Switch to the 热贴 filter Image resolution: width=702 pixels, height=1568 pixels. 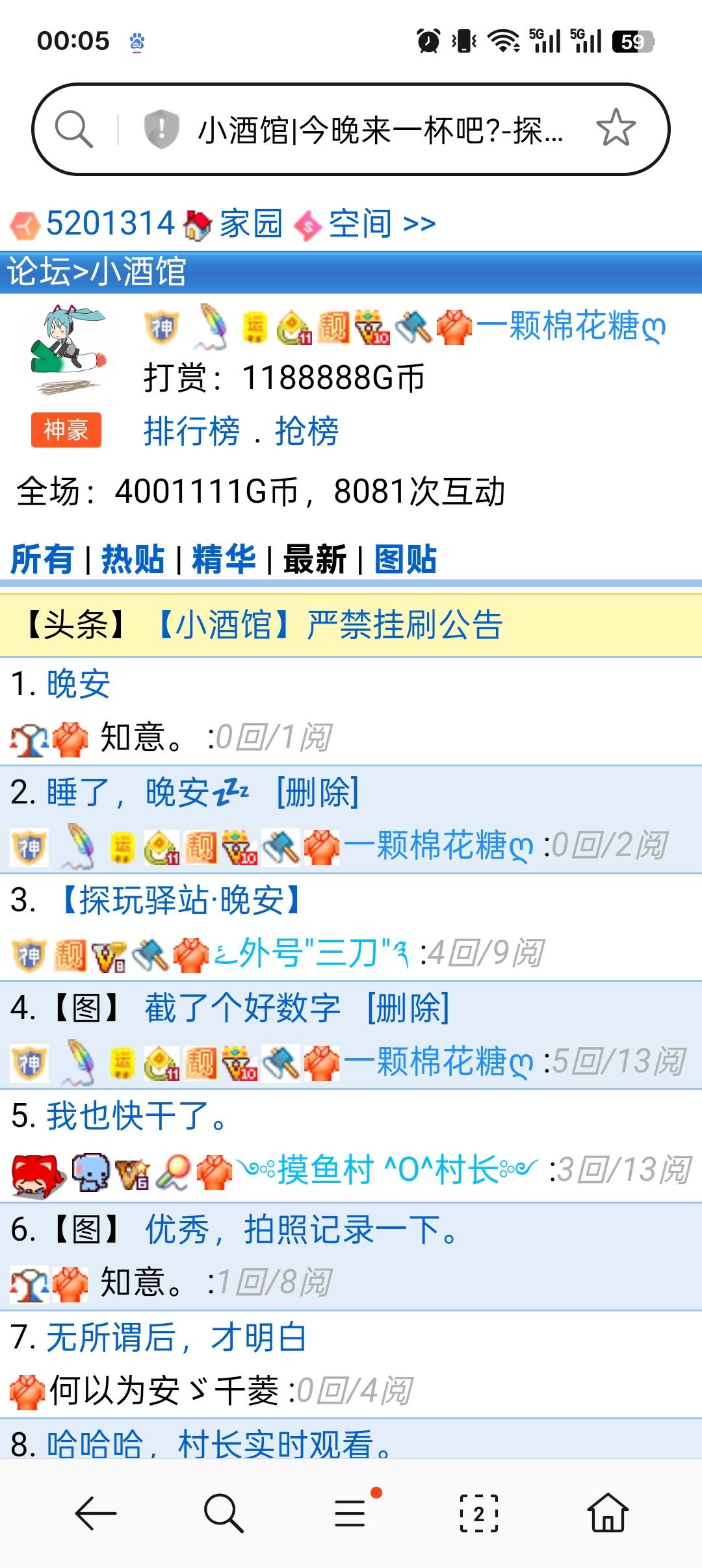coord(133,559)
